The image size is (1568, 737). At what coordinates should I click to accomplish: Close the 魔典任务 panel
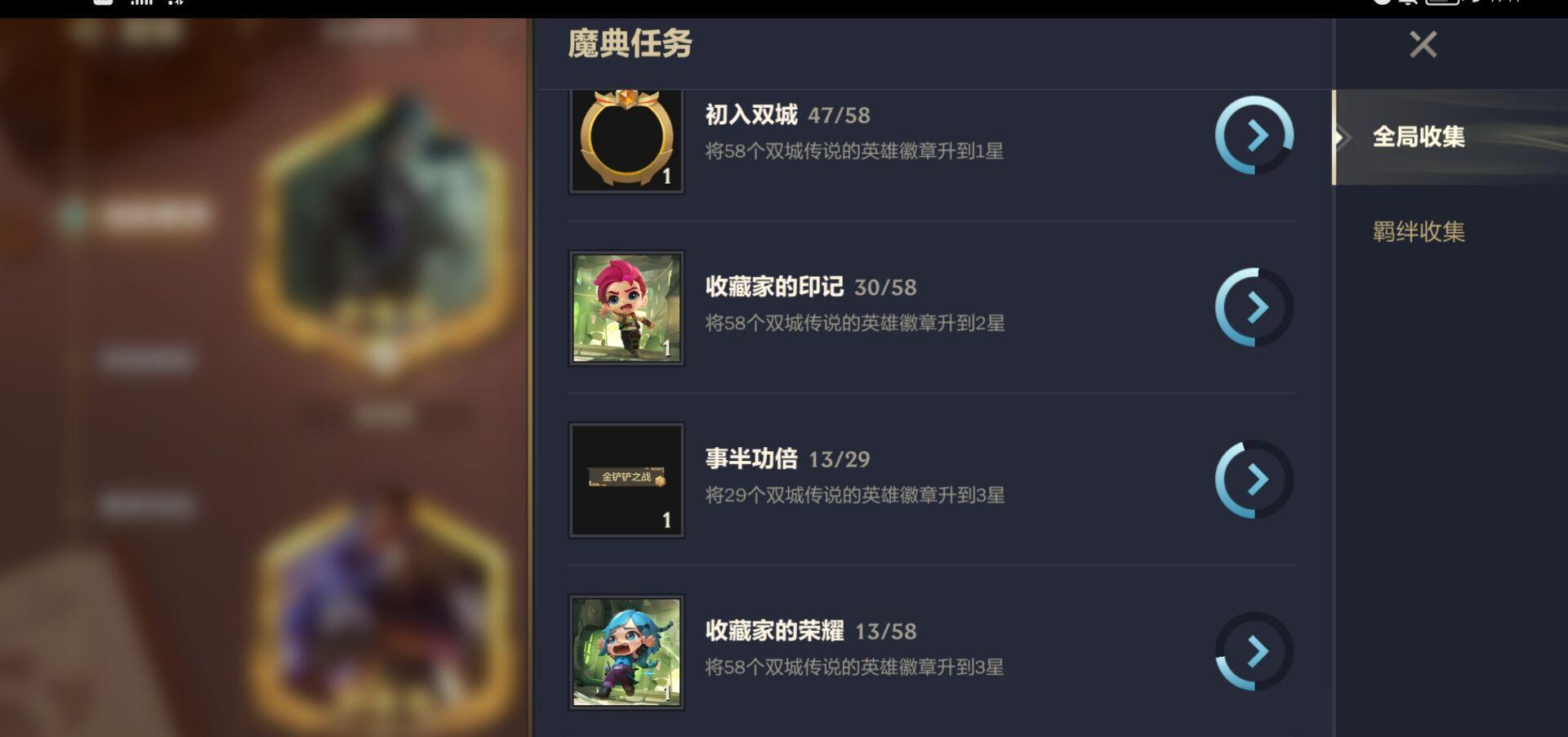click(x=1423, y=44)
